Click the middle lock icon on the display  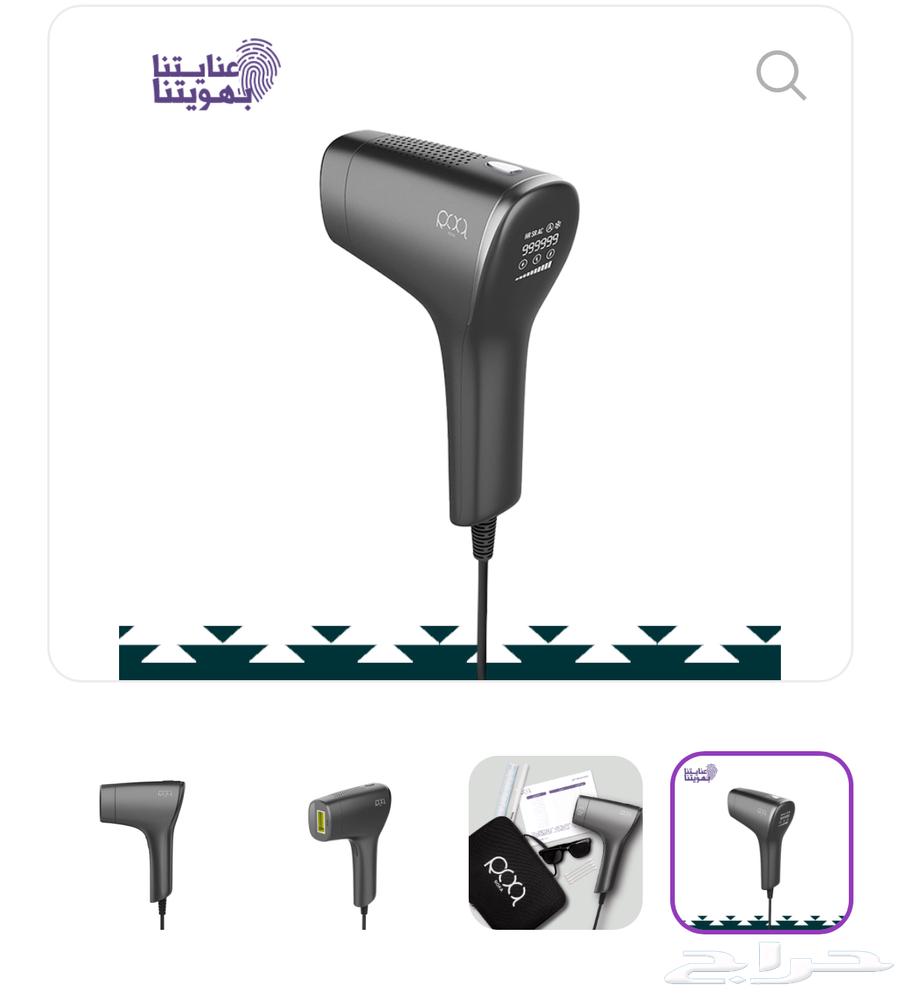tap(536, 259)
